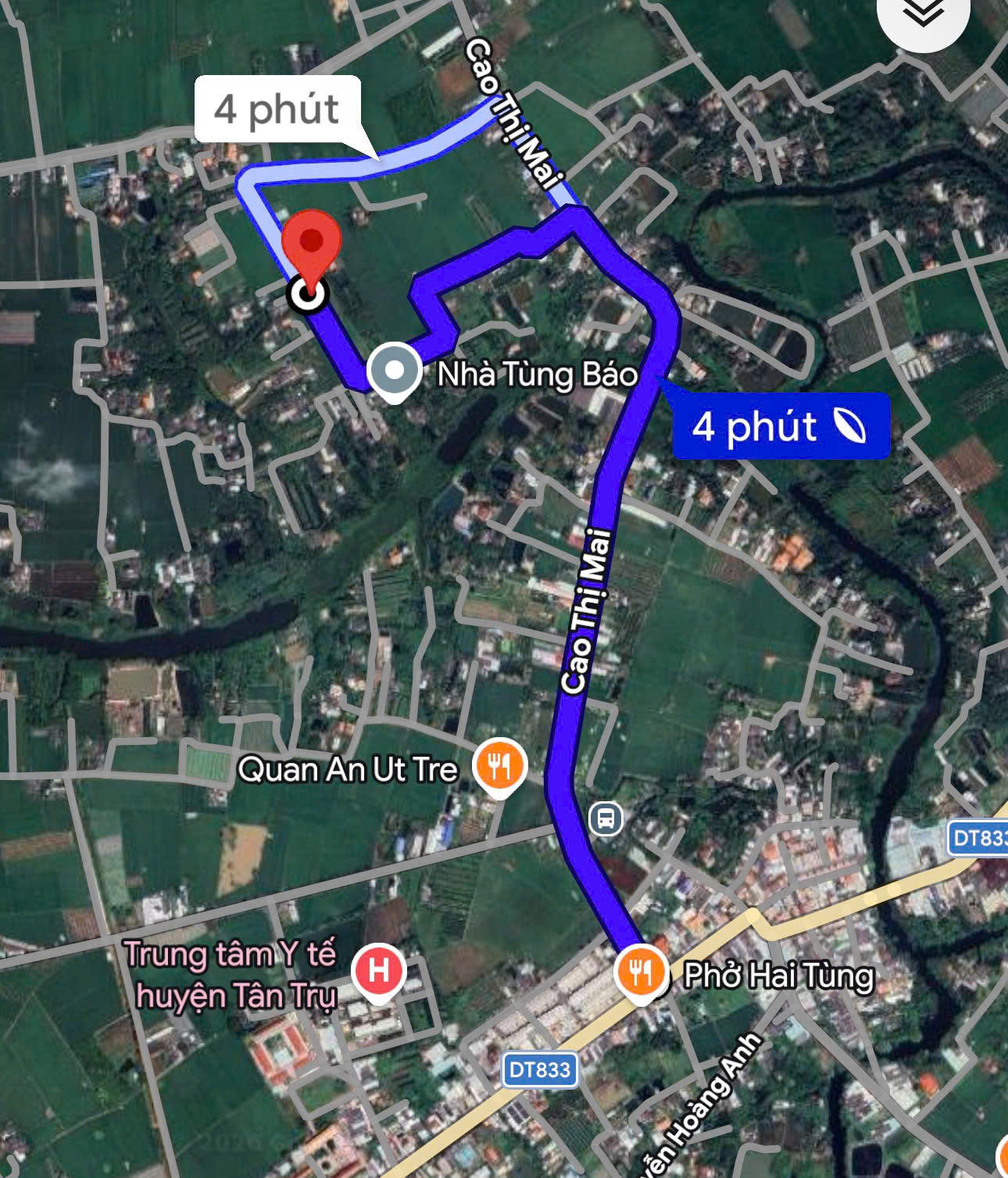Tap the bus stop icon

pyautogui.click(x=606, y=819)
